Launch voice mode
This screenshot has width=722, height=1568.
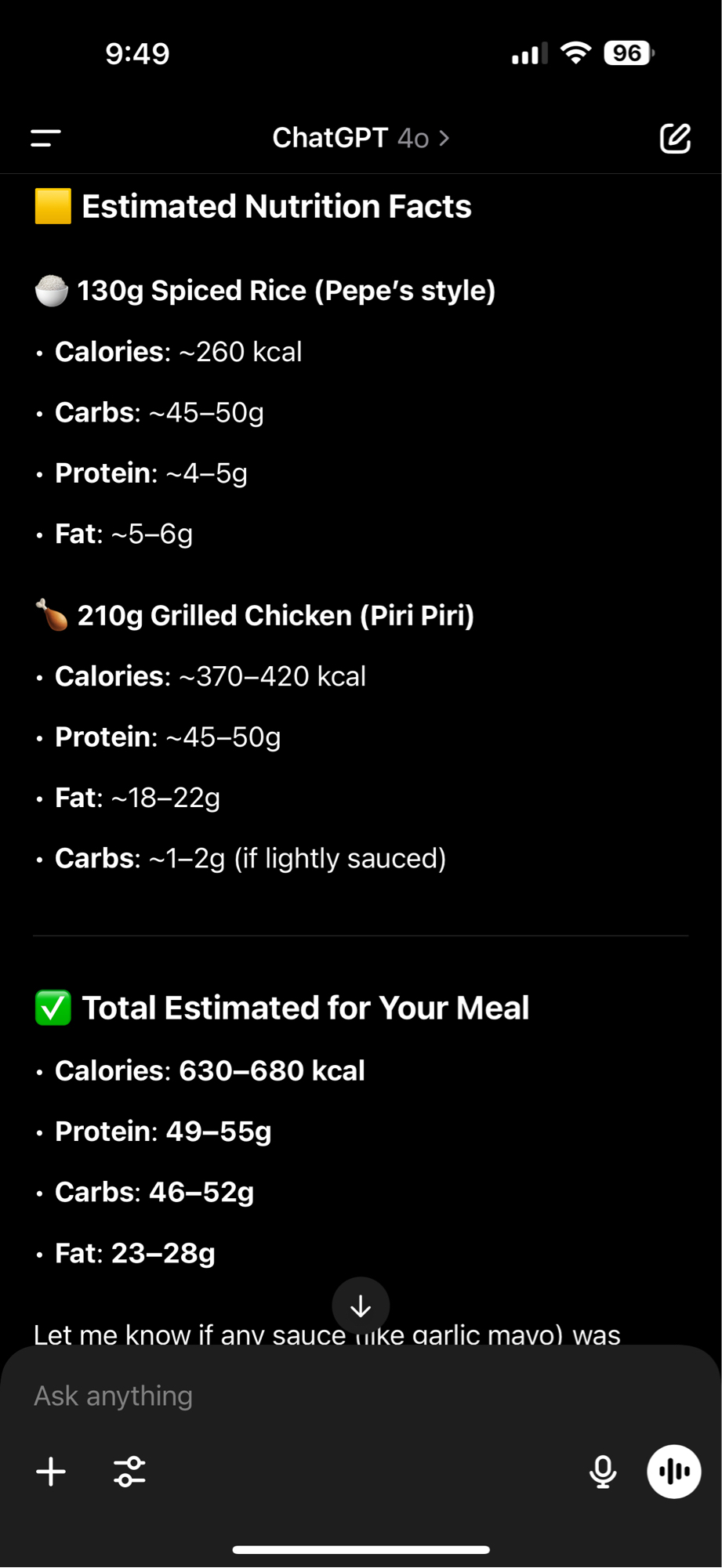point(673,1472)
